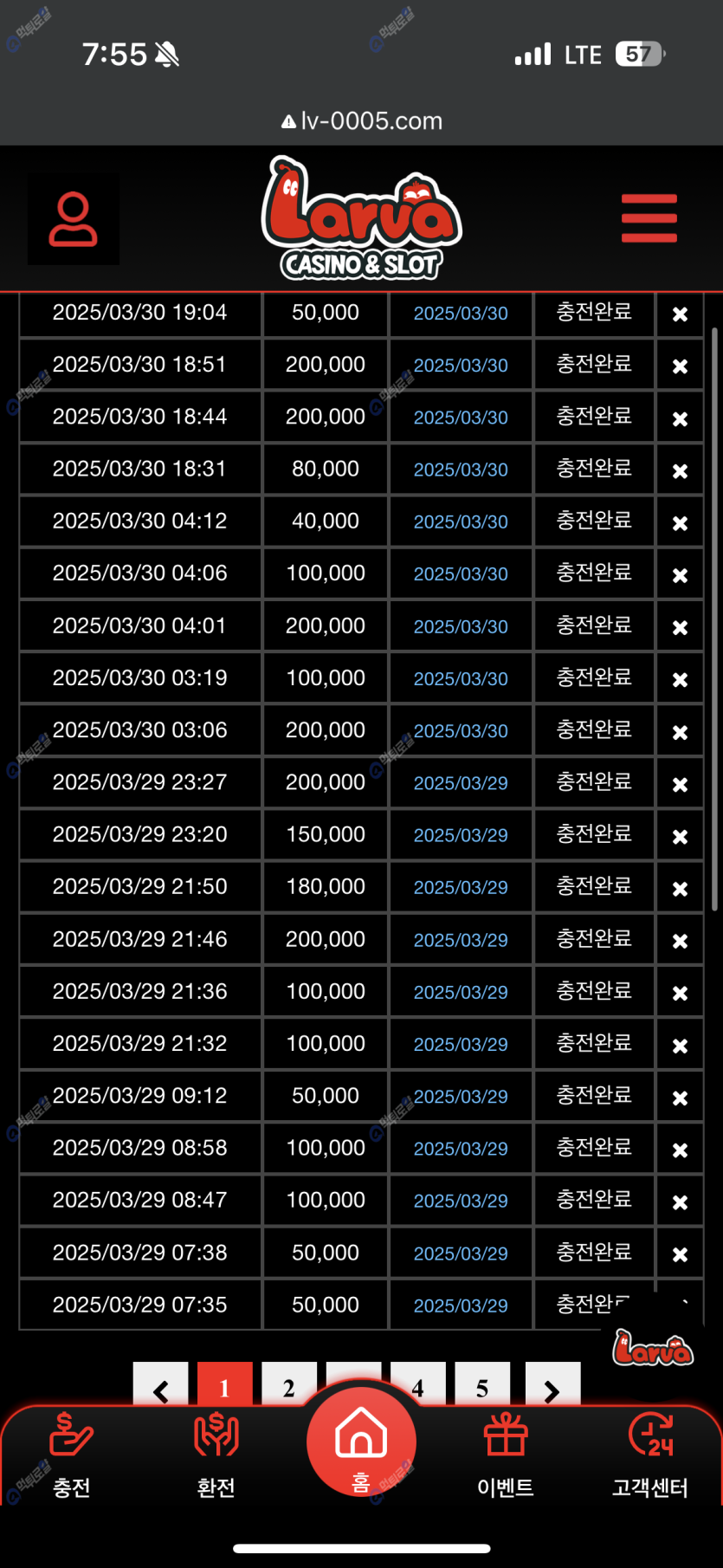Screen dimensions: 723x1568
Task: Open the user profile icon
Action: [x=74, y=219]
